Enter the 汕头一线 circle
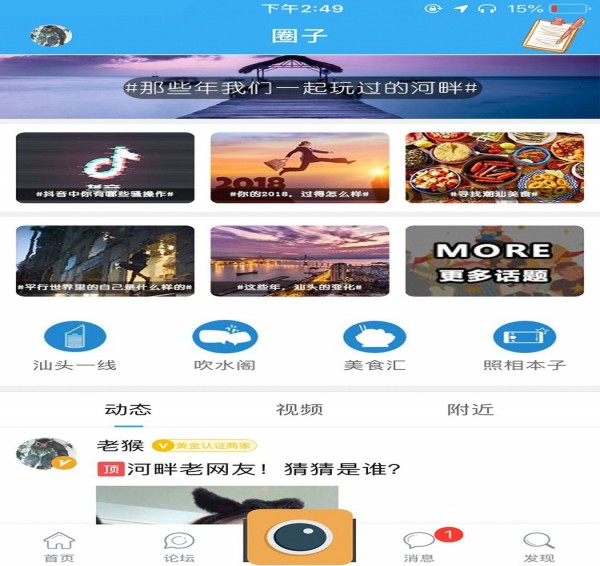The image size is (600, 566). [x=75, y=345]
